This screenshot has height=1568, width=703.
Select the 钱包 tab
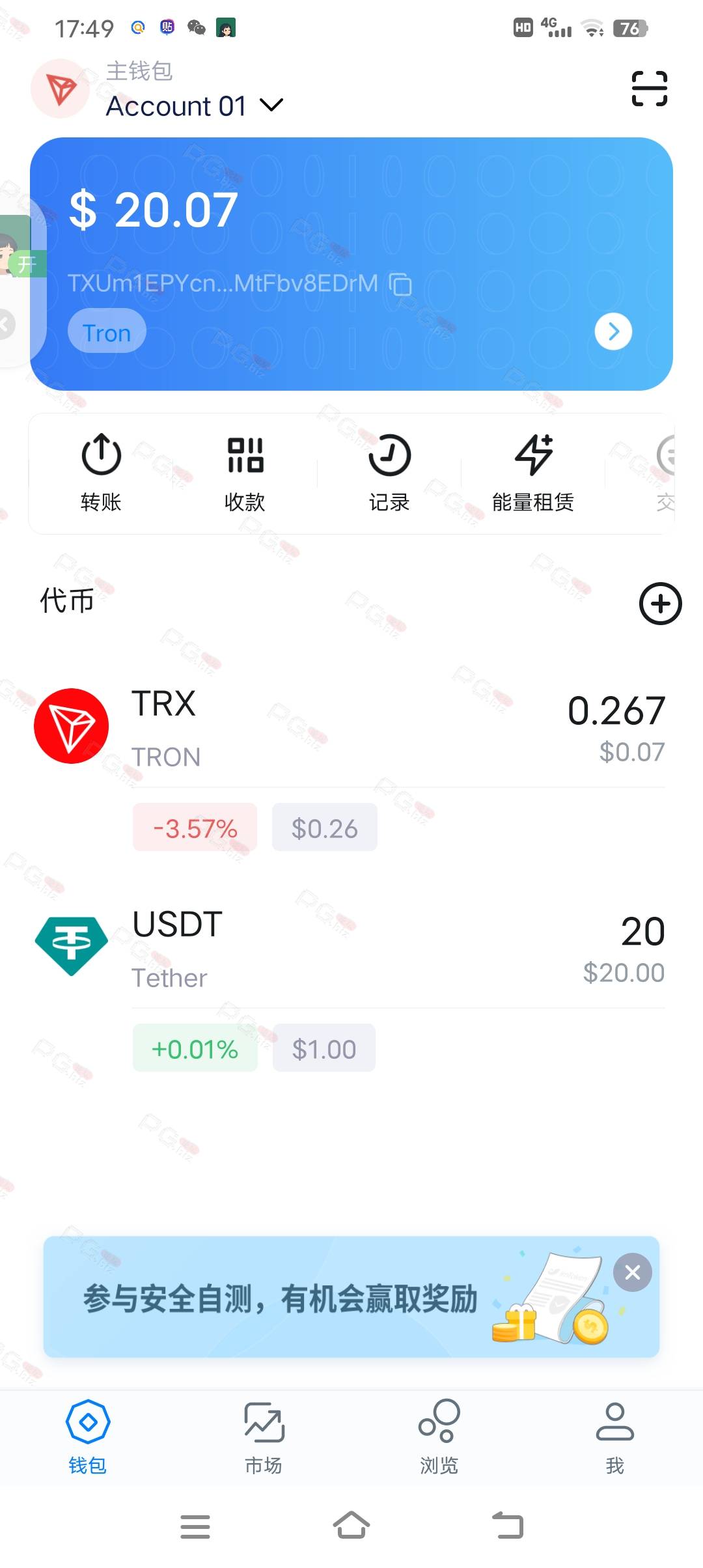[x=88, y=1437]
